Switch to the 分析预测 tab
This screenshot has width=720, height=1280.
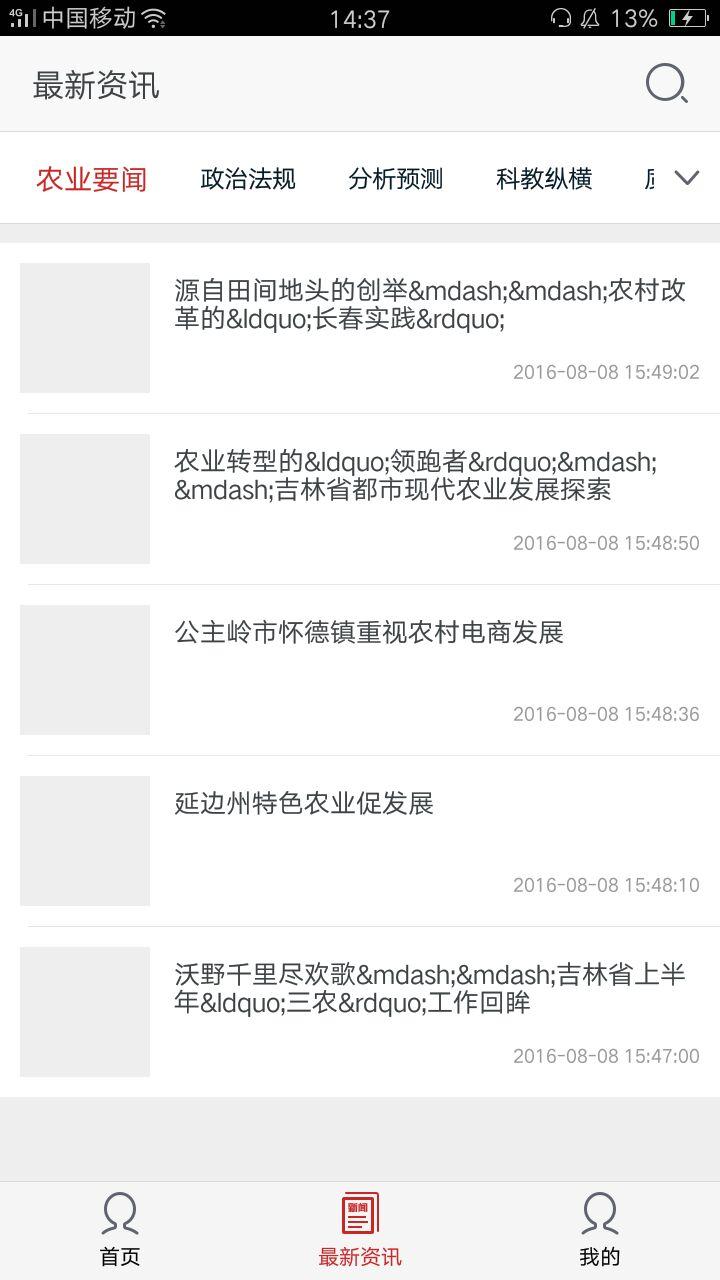pyautogui.click(x=395, y=179)
